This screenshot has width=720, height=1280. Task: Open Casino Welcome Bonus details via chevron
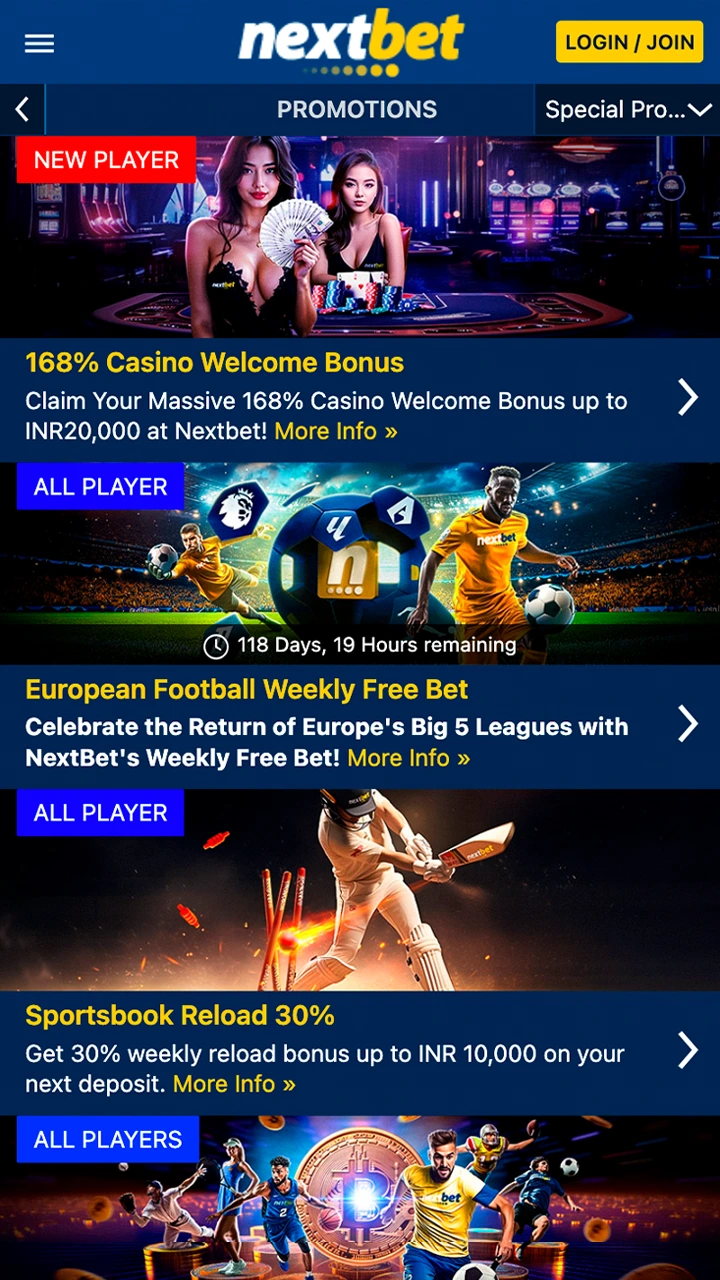[x=687, y=397]
